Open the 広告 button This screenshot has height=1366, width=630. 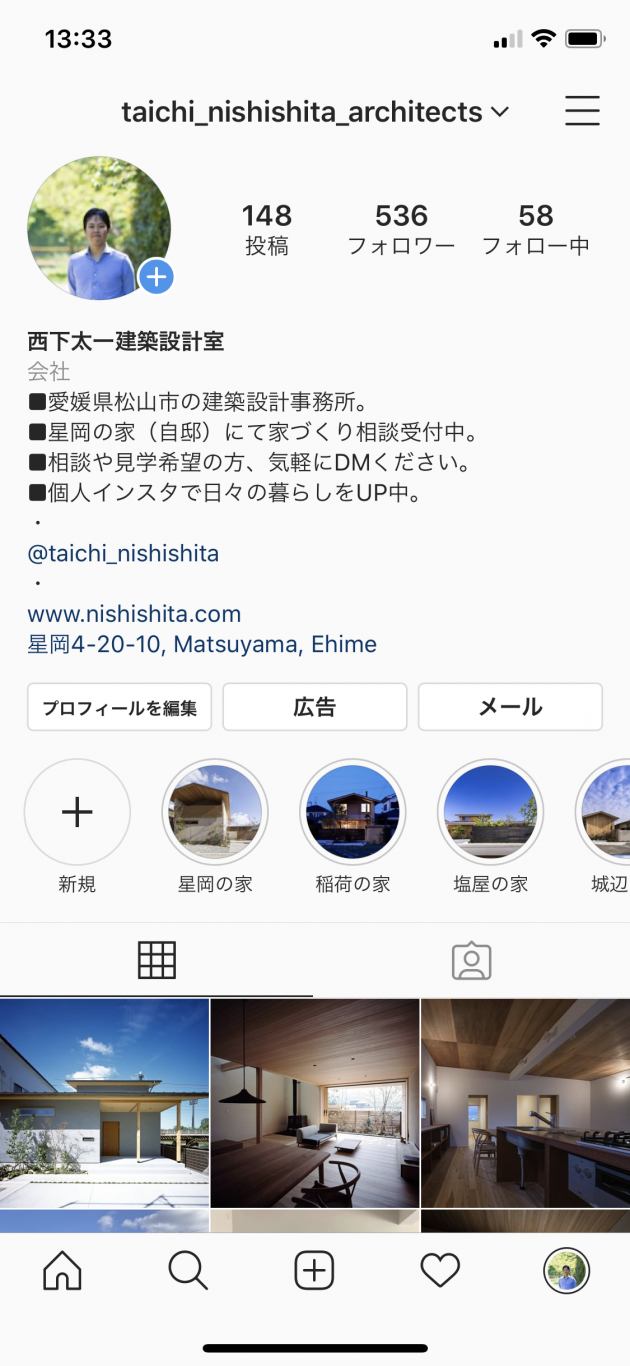click(314, 707)
